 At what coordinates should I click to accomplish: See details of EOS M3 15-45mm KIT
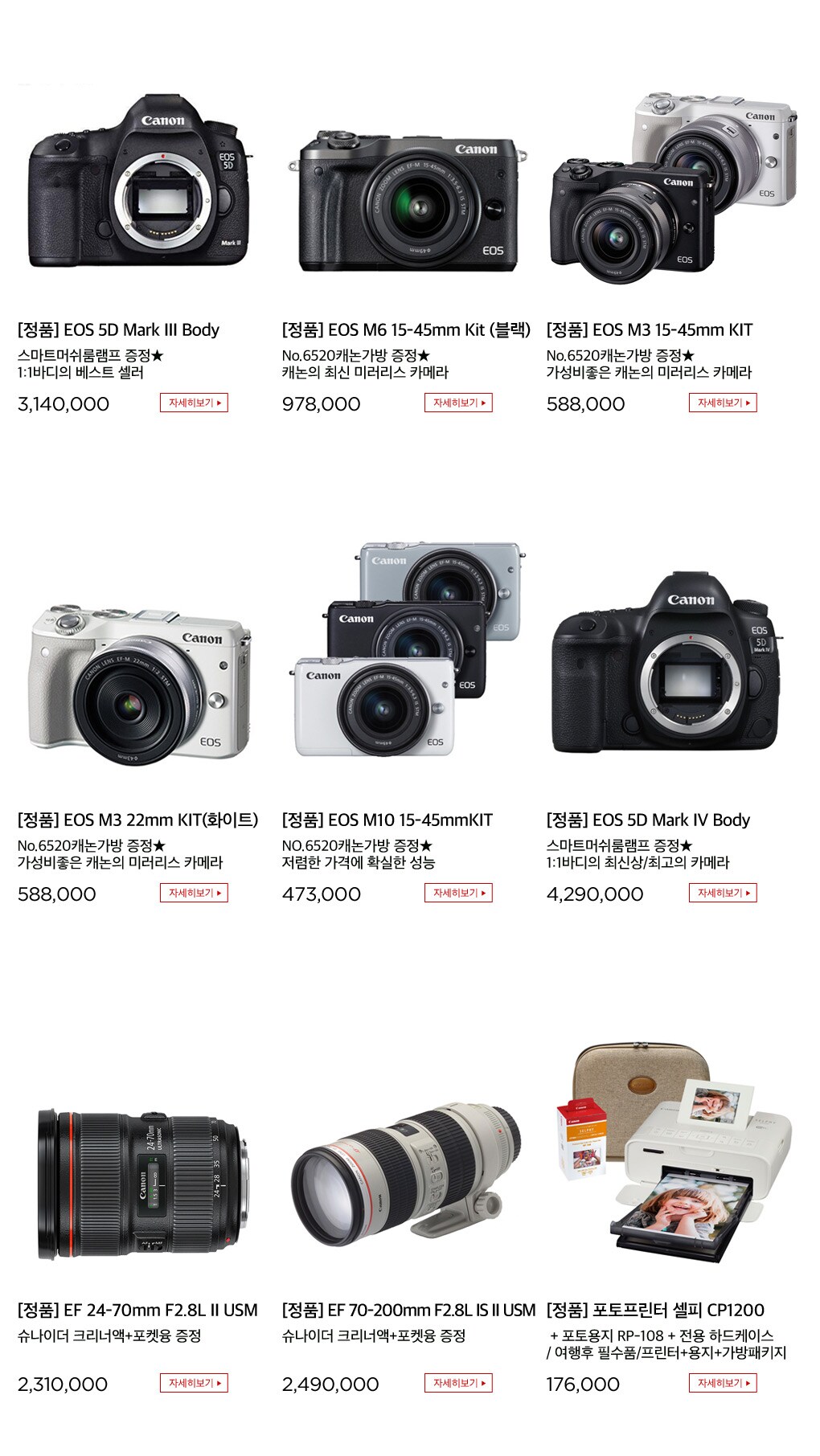point(723,403)
